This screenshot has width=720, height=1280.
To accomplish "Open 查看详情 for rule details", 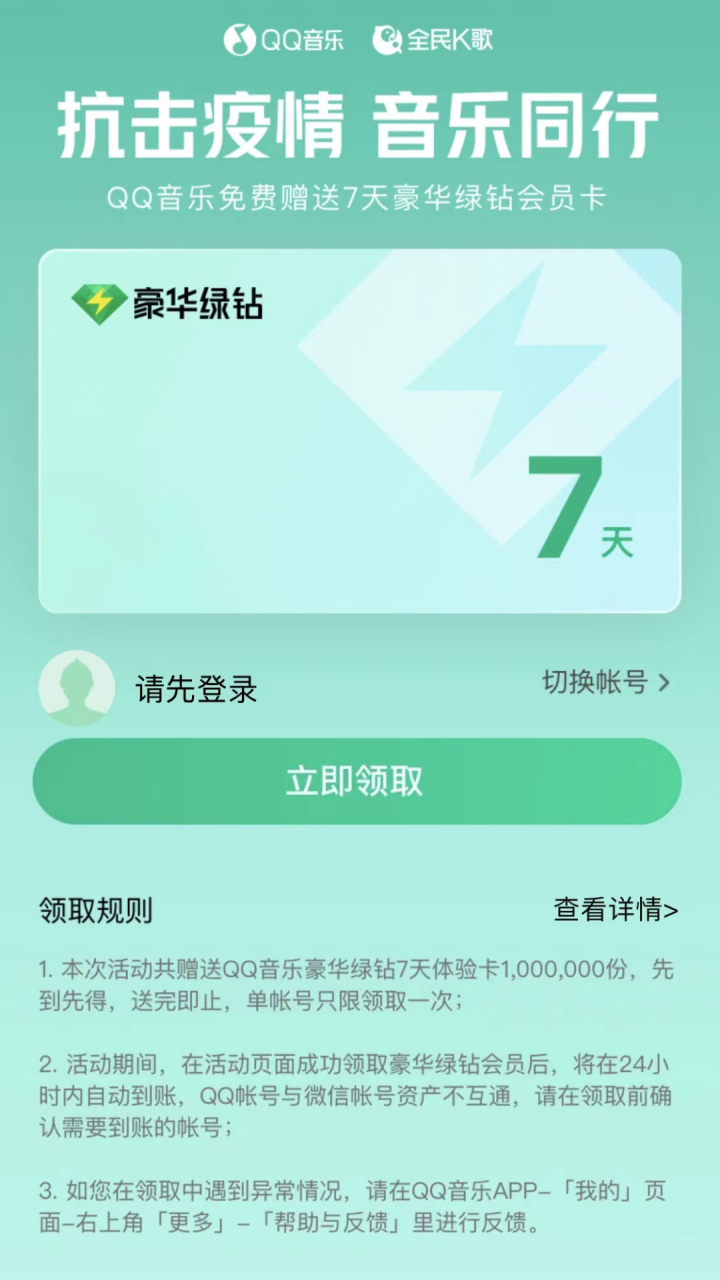I will 615,910.
